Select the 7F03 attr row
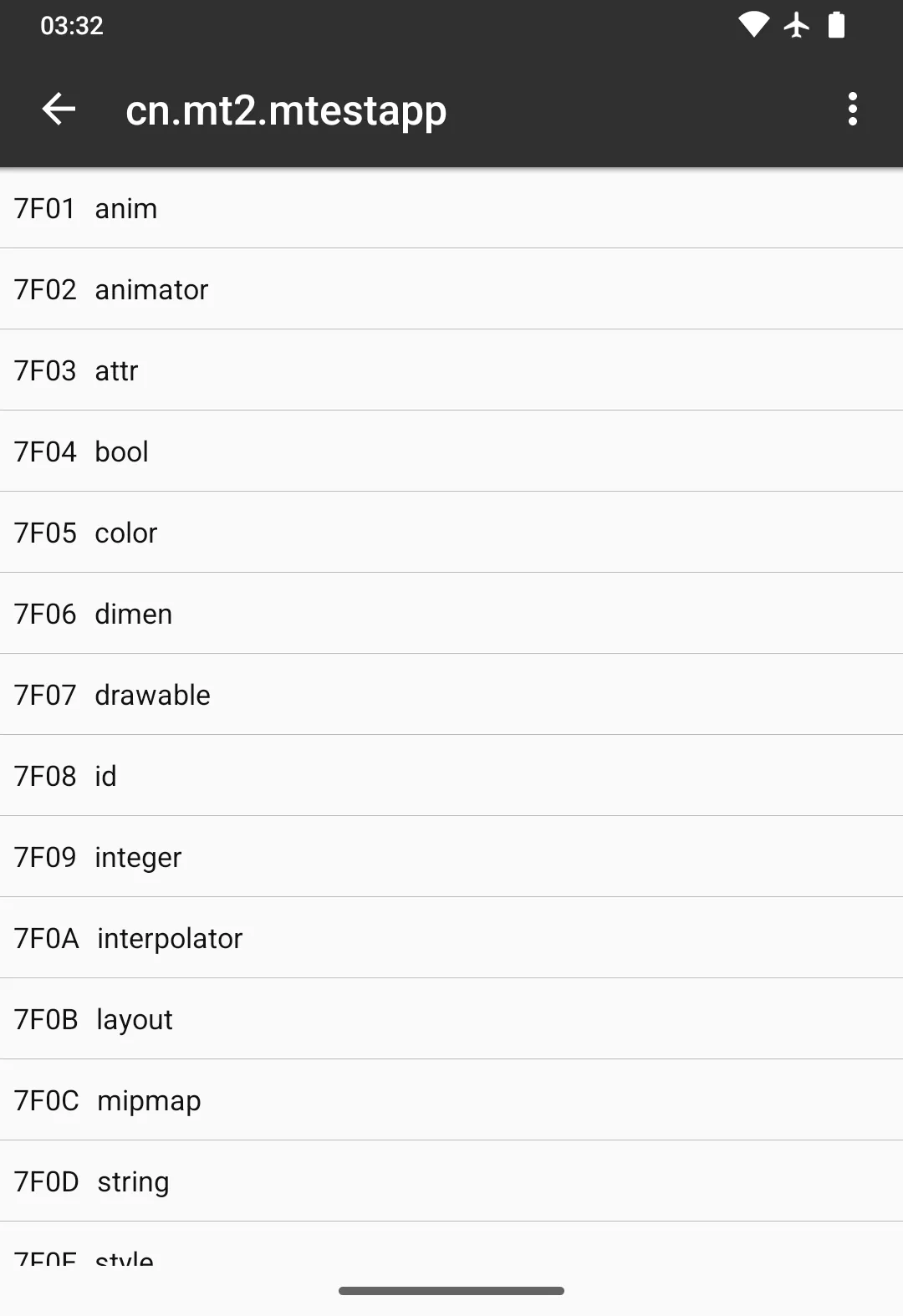The width and height of the screenshot is (903, 1316). [451, 370]
